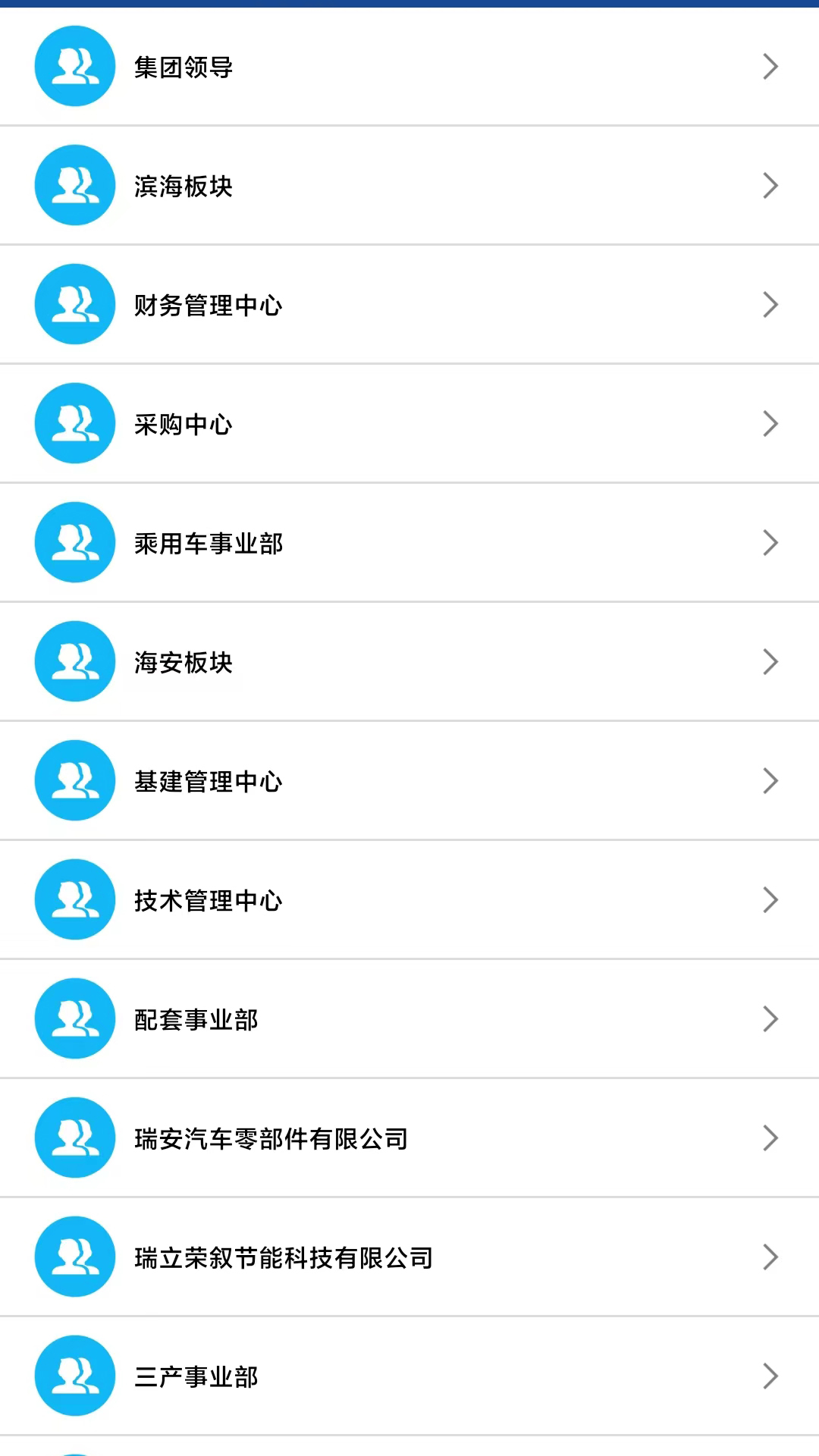
Task: Click the 基建管理中心 group icon
Action: click(74, 780)
